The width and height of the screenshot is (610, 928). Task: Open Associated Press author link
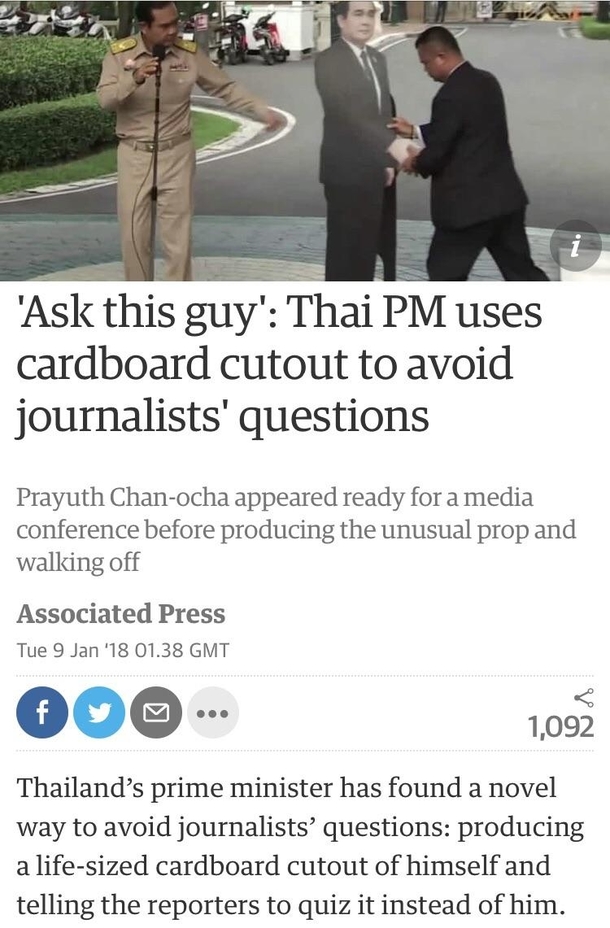[121, 613]
